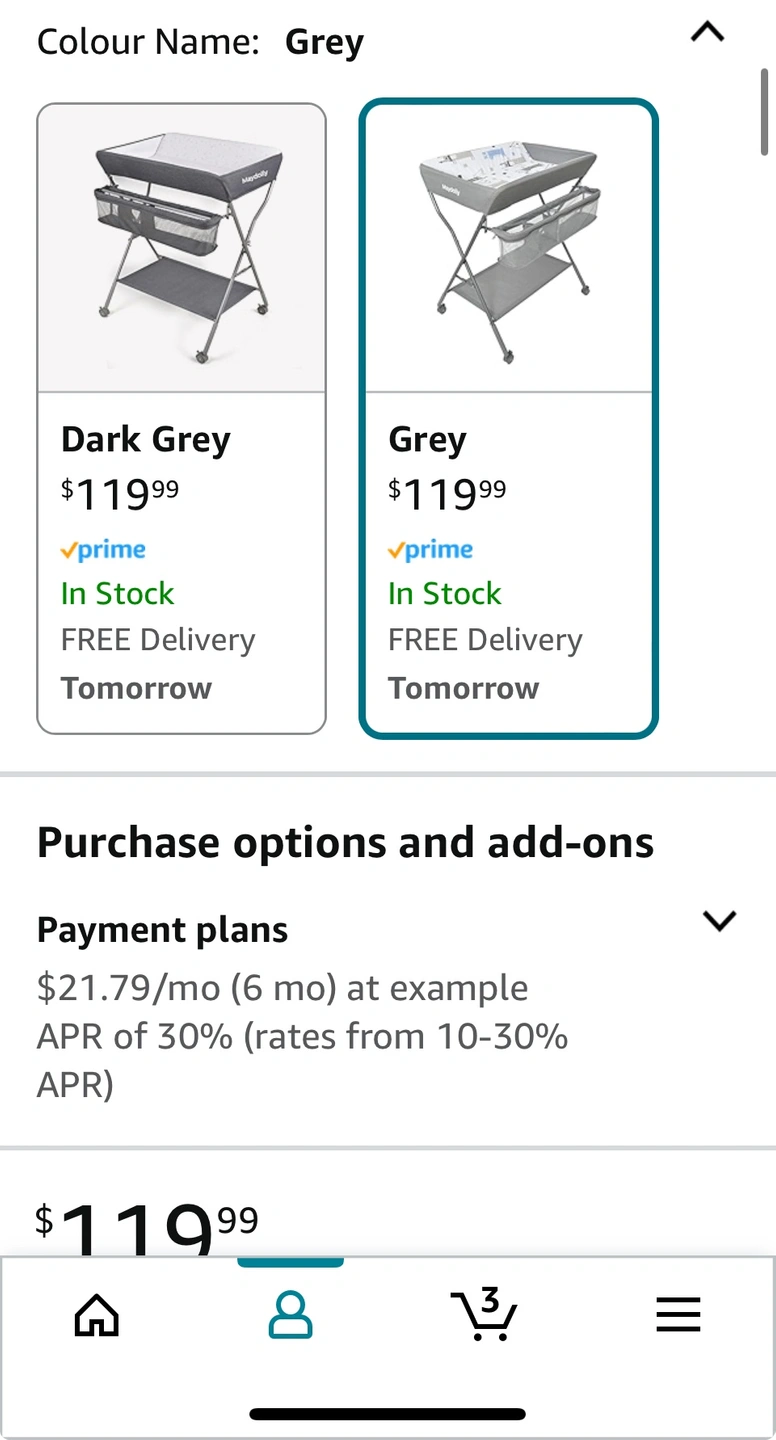Expand the Payment plans section
Viewport: 776px width, 1440px height.
(x=719, y=920)
